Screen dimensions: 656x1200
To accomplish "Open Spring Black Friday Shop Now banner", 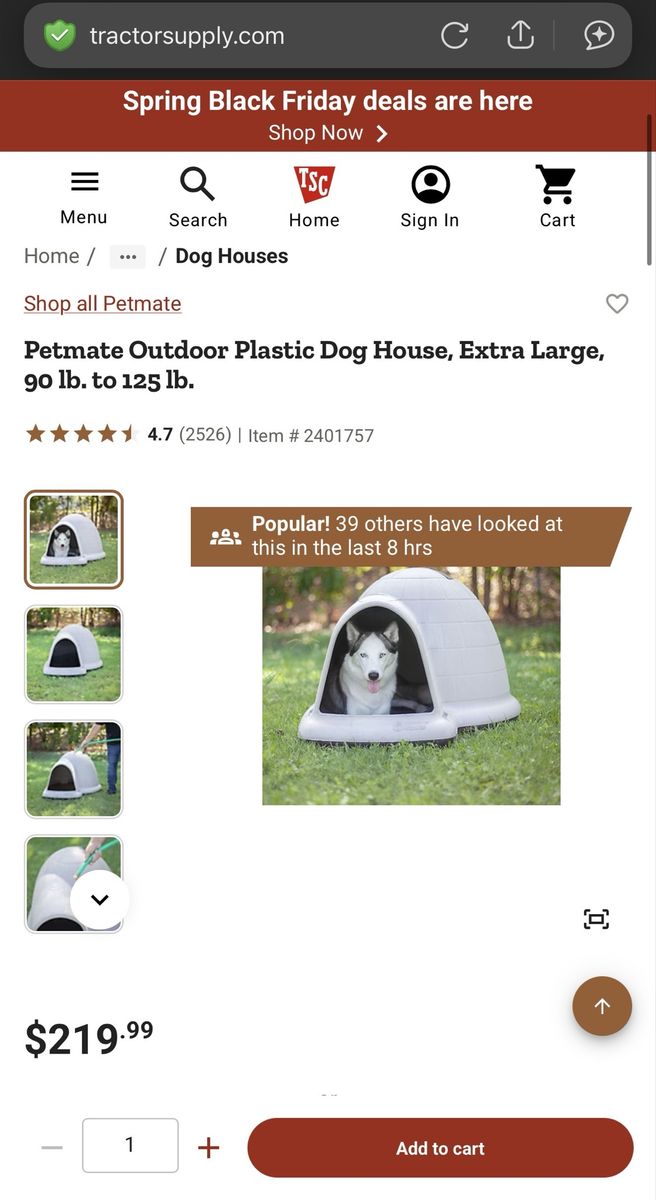I will click(x=327, y=133).
